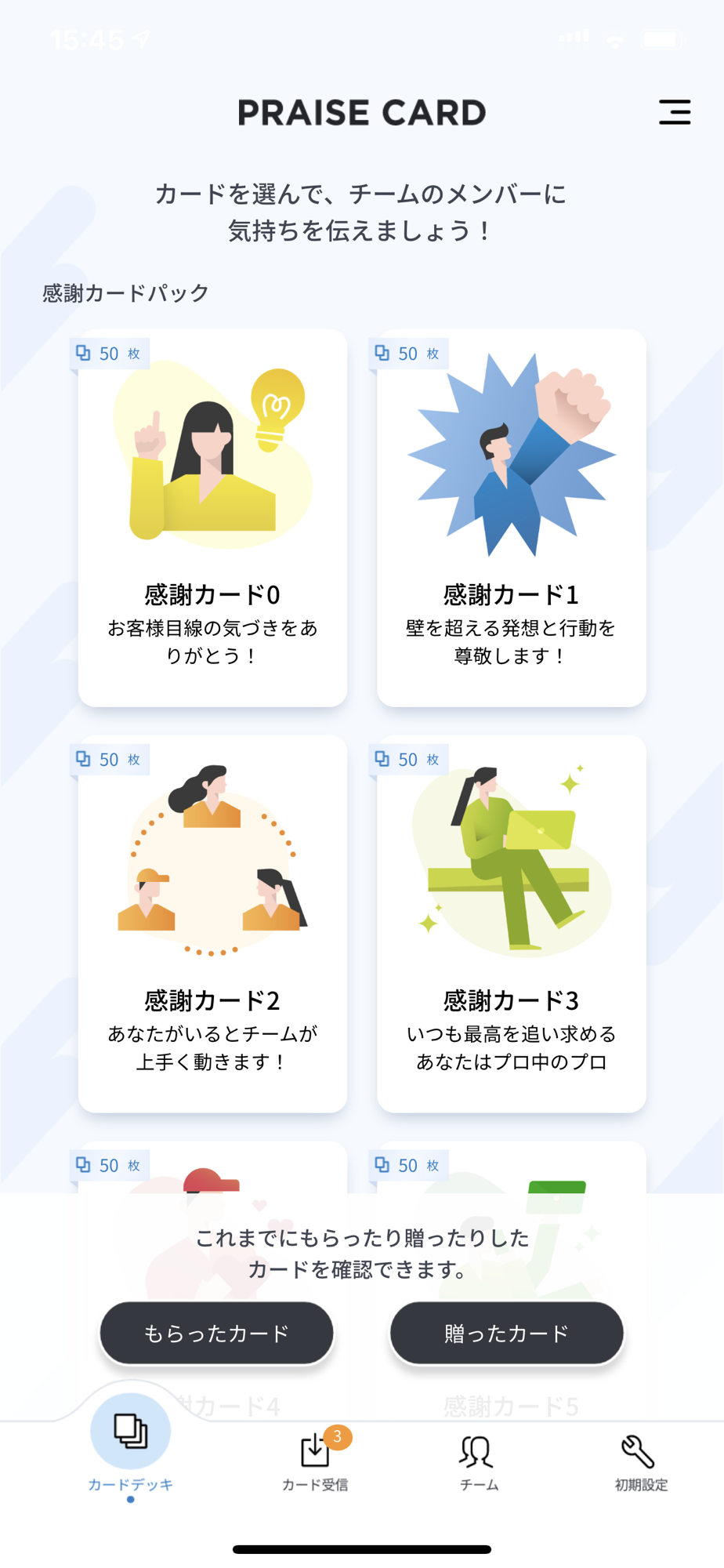This screenshot has width=724, height=1568.
Task: Open the 初期設定 tab
Action: [641, 1460]
